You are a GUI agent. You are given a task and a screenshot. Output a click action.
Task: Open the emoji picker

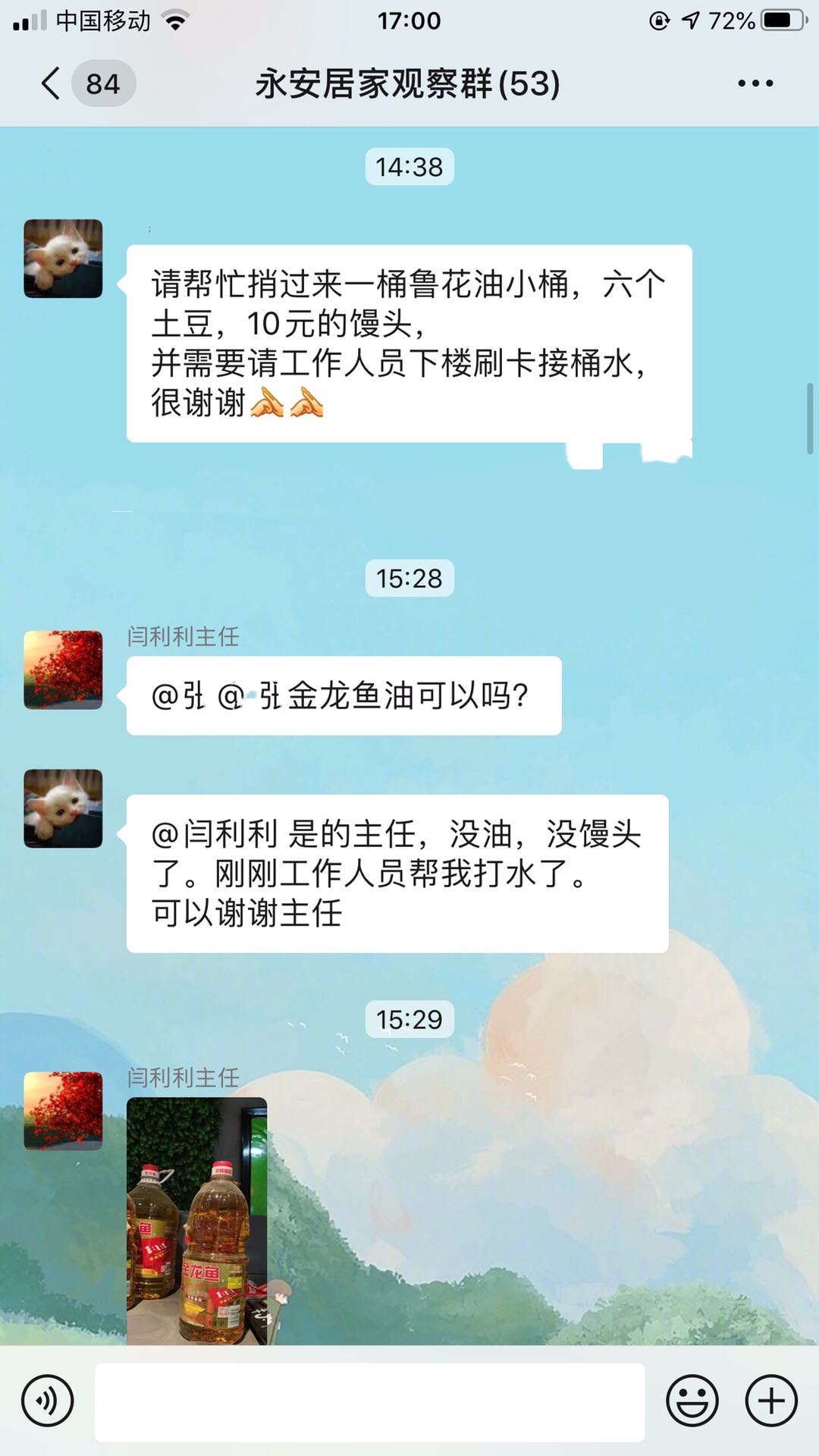click(x=692, y=1399)
